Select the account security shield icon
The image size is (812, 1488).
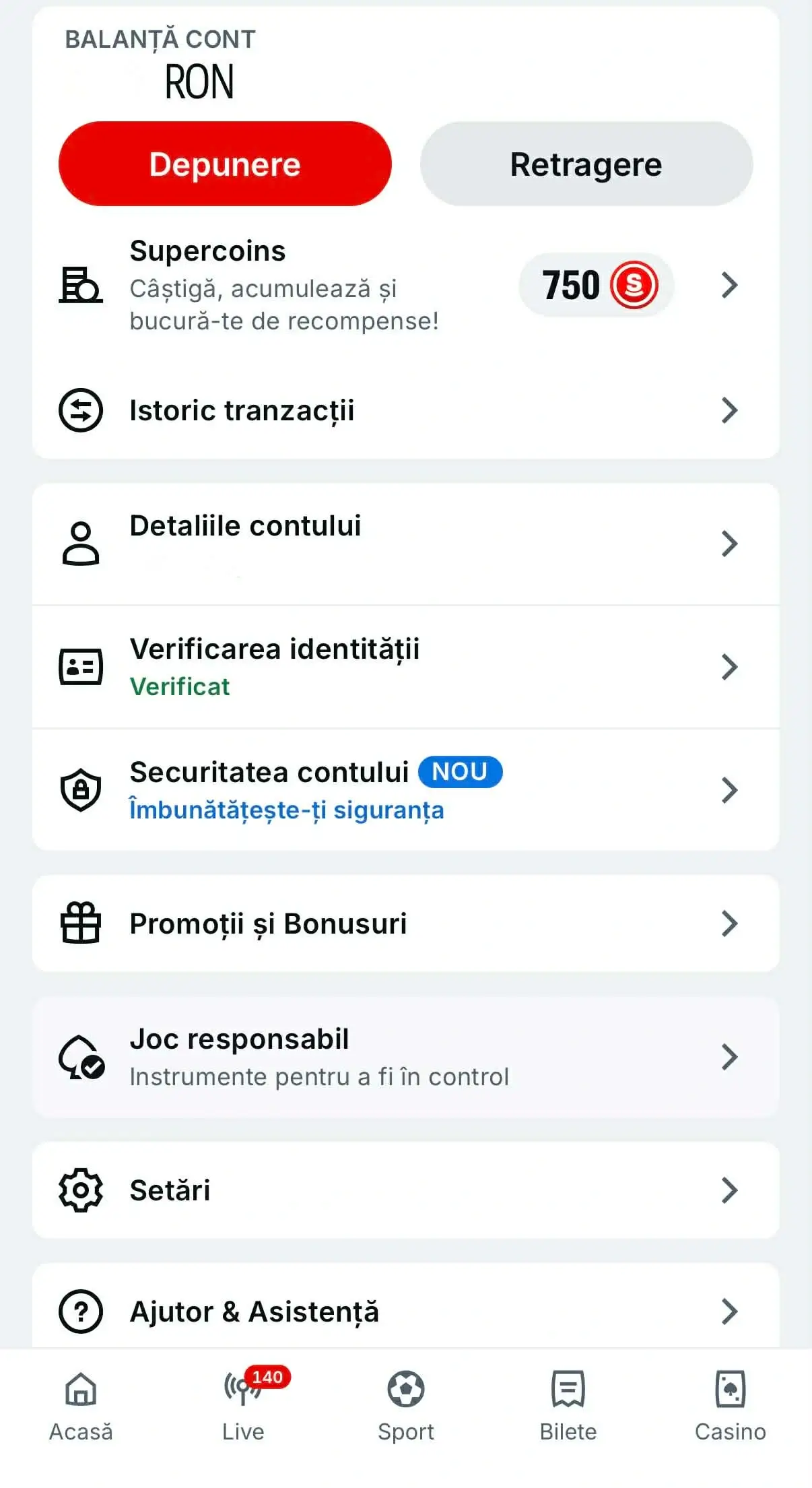[80, 790]
